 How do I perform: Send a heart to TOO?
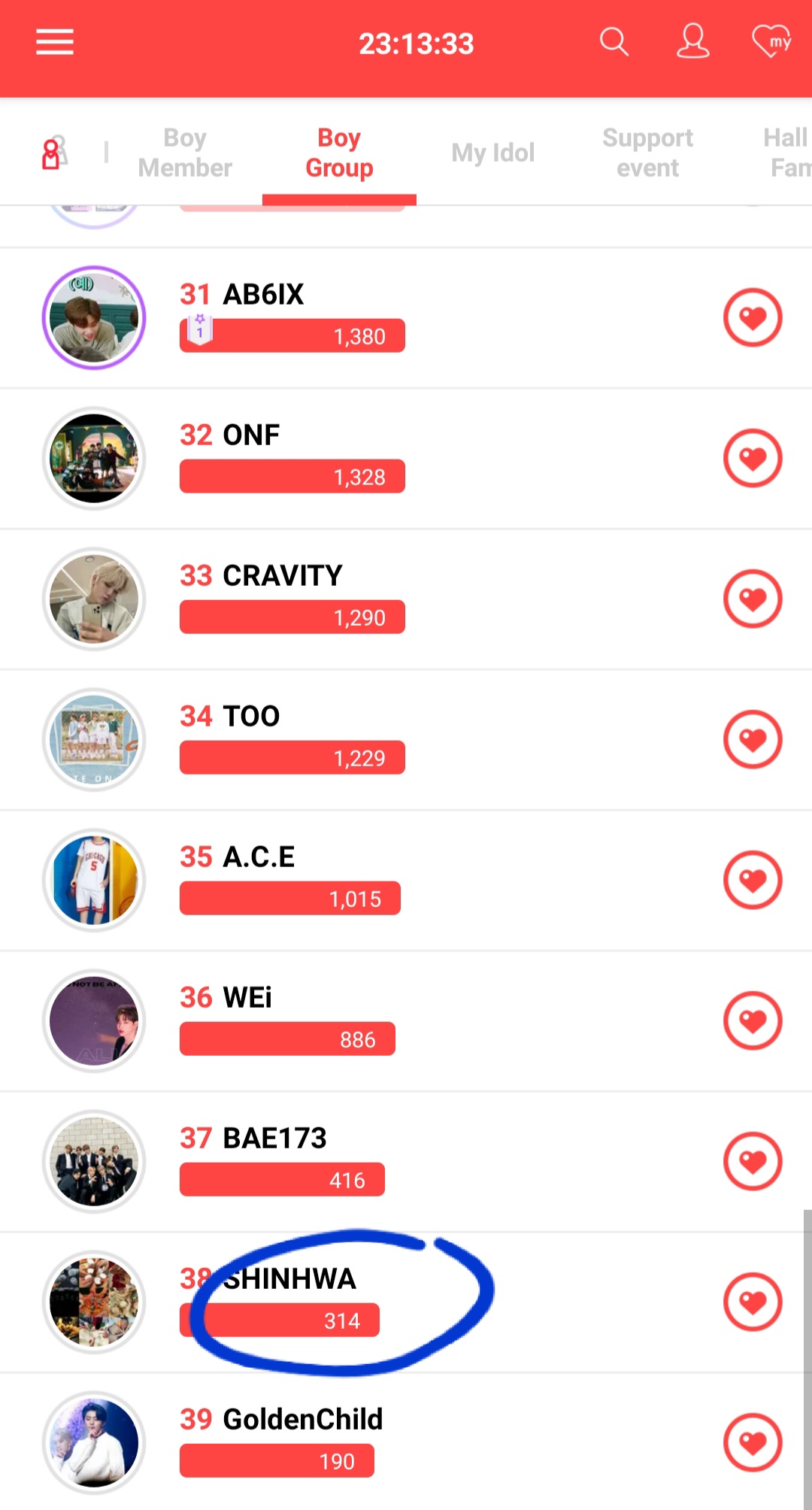point(753,739)
